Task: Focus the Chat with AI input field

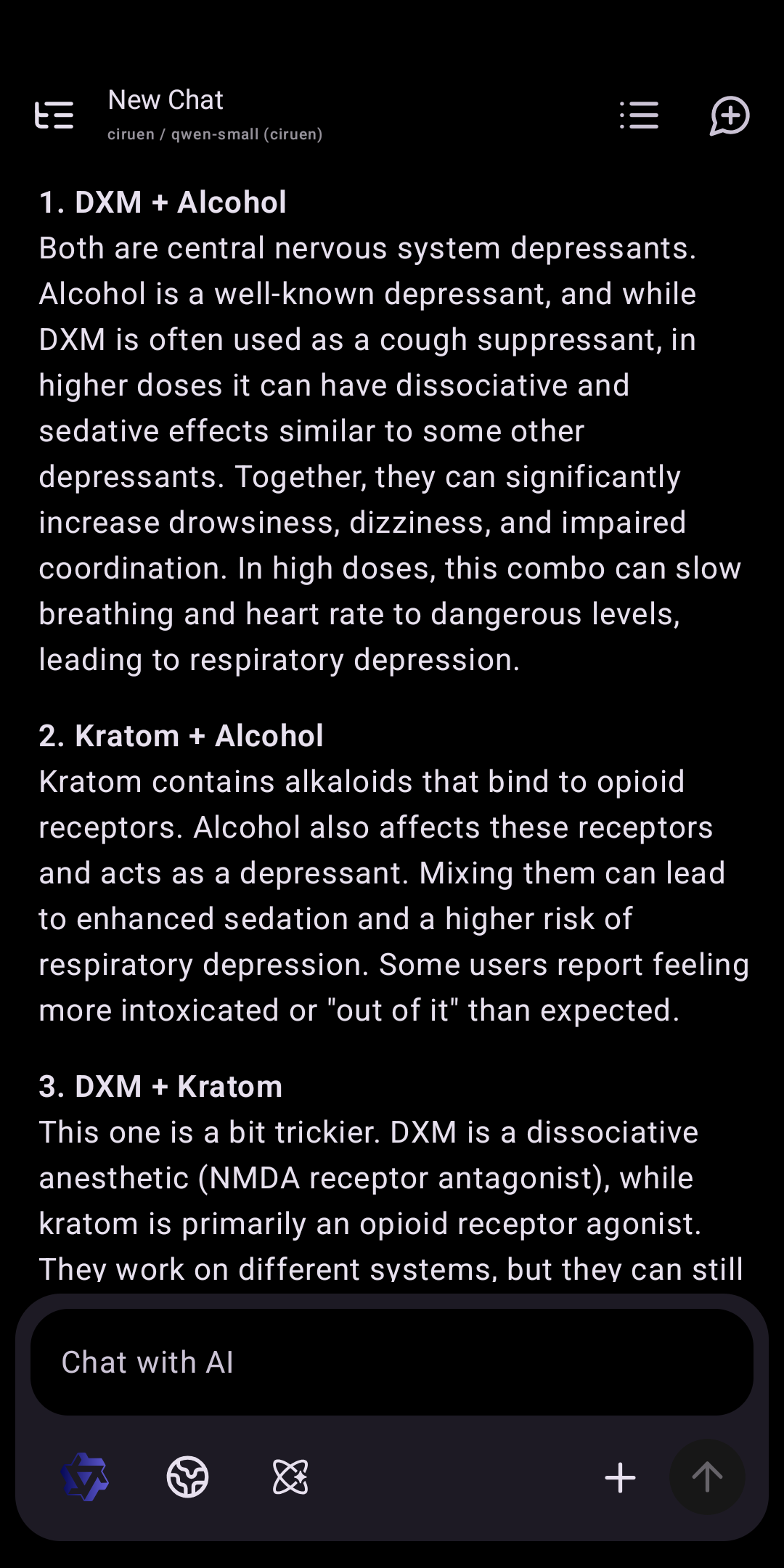Action: (x=392, y=1362)
